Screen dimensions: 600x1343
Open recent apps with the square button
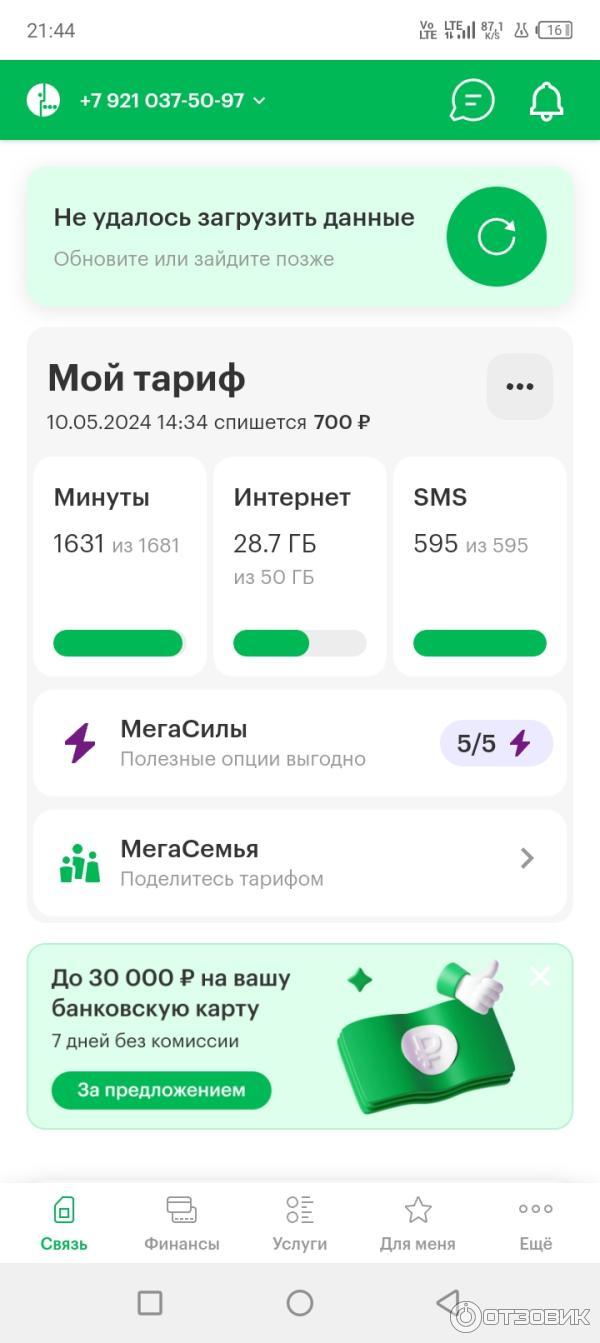(x=150, y=1302)
